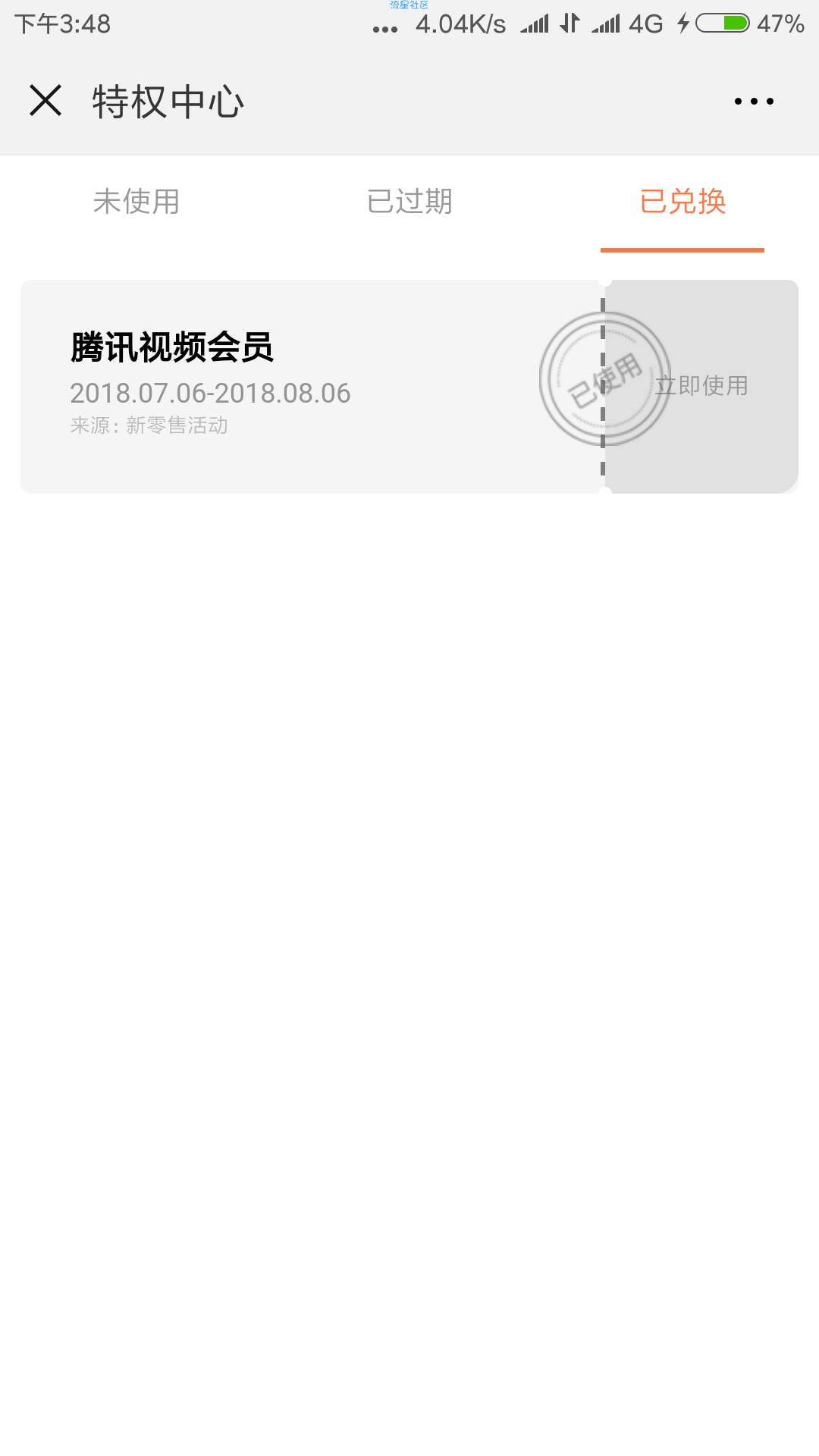The image size is (819, 1456).
Task: Open the 腾讯视频会员 coupon card
Action: tap(303, 385)
